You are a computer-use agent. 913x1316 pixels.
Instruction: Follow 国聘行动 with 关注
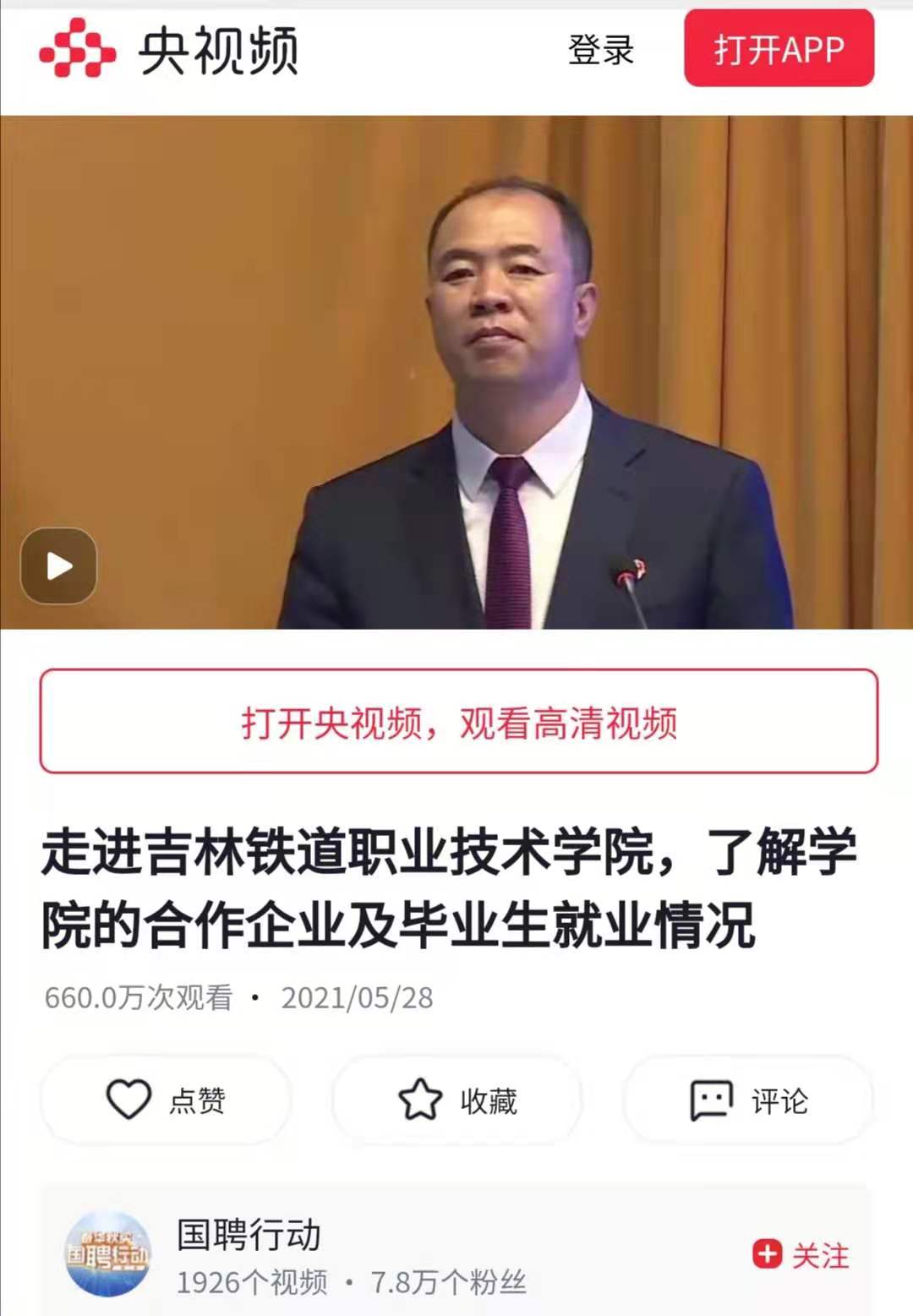801,1254
